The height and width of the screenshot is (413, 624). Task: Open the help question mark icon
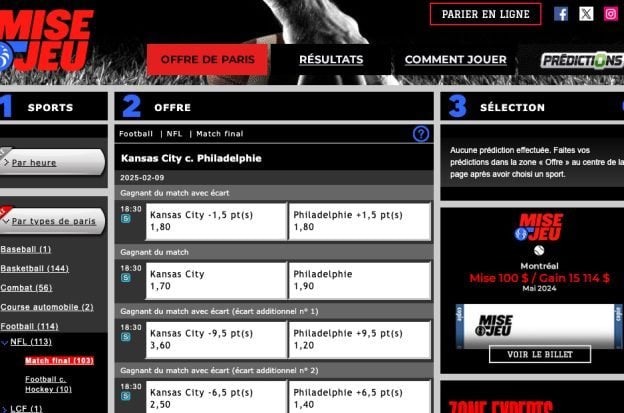[x=421, y=133]
